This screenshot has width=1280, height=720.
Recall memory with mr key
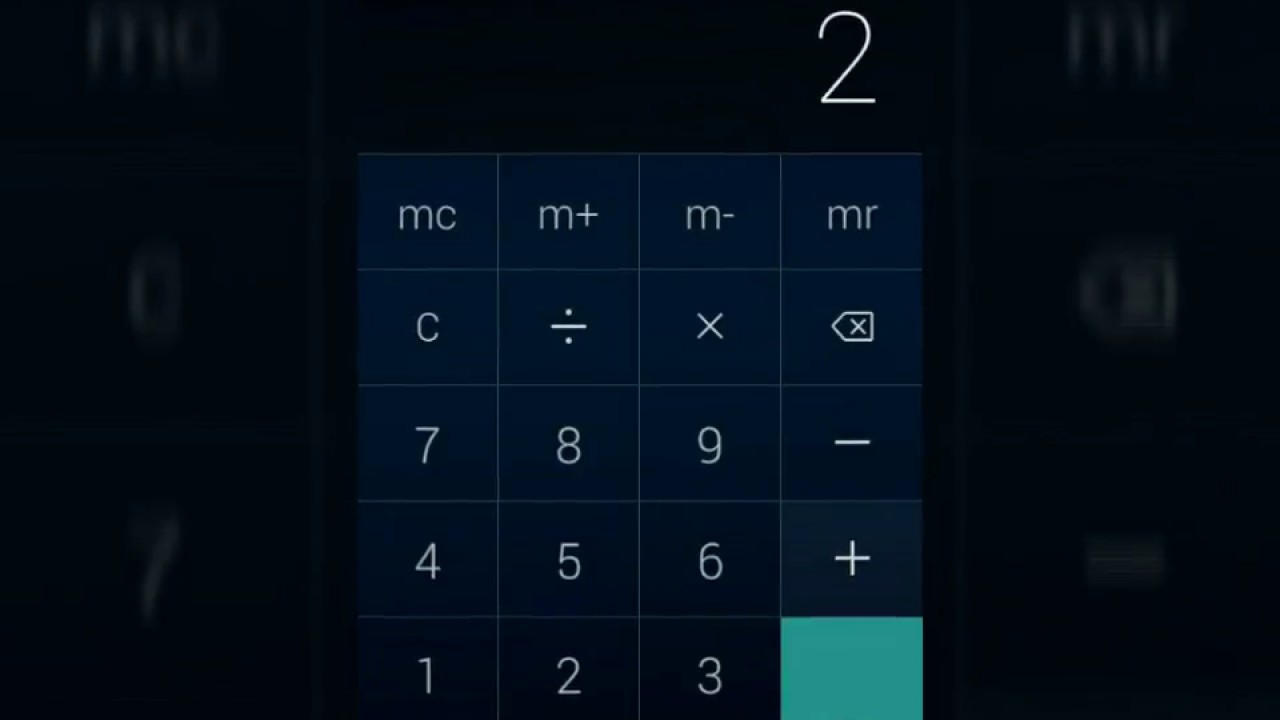click(851, 214)
